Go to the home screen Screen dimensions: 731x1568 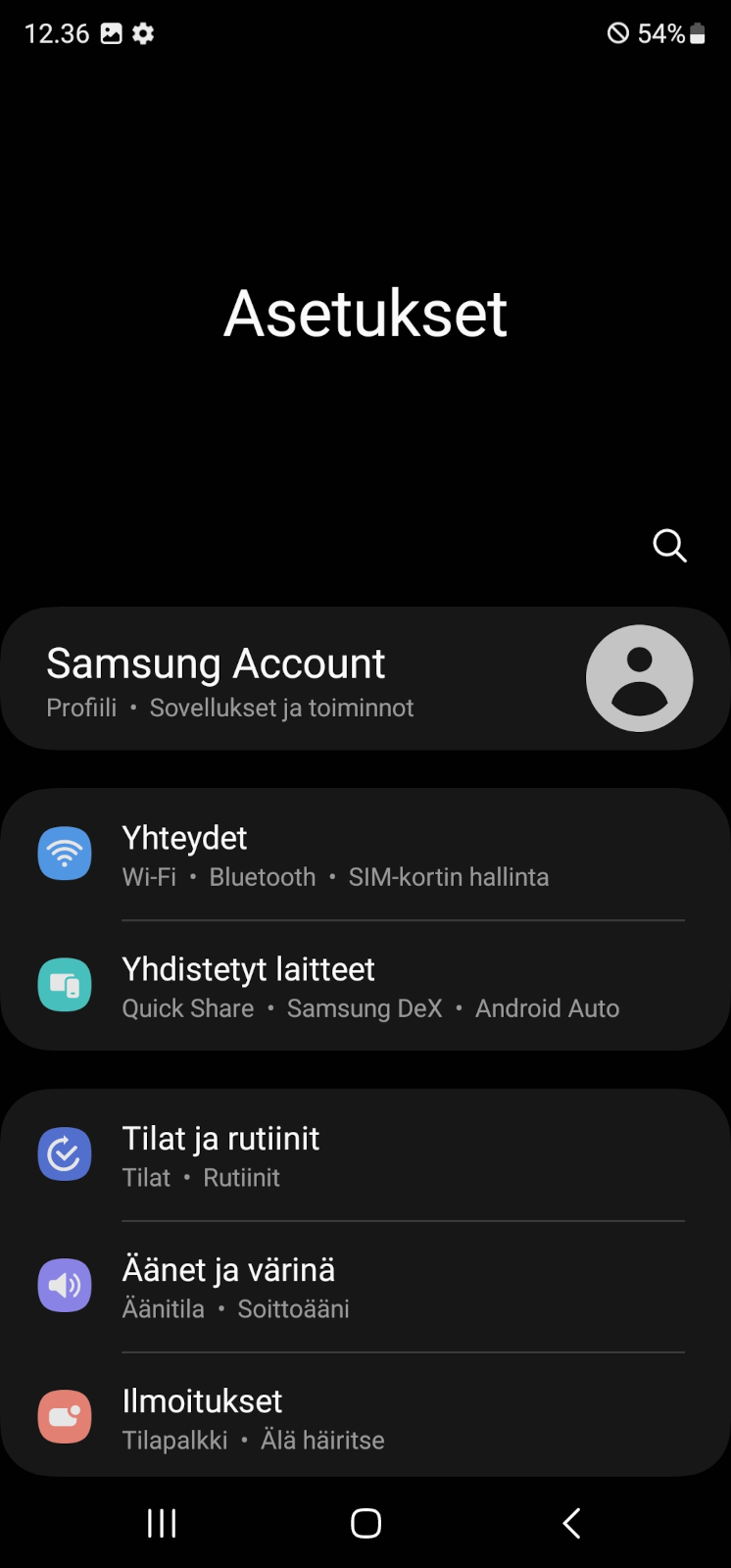point(365,1523)
